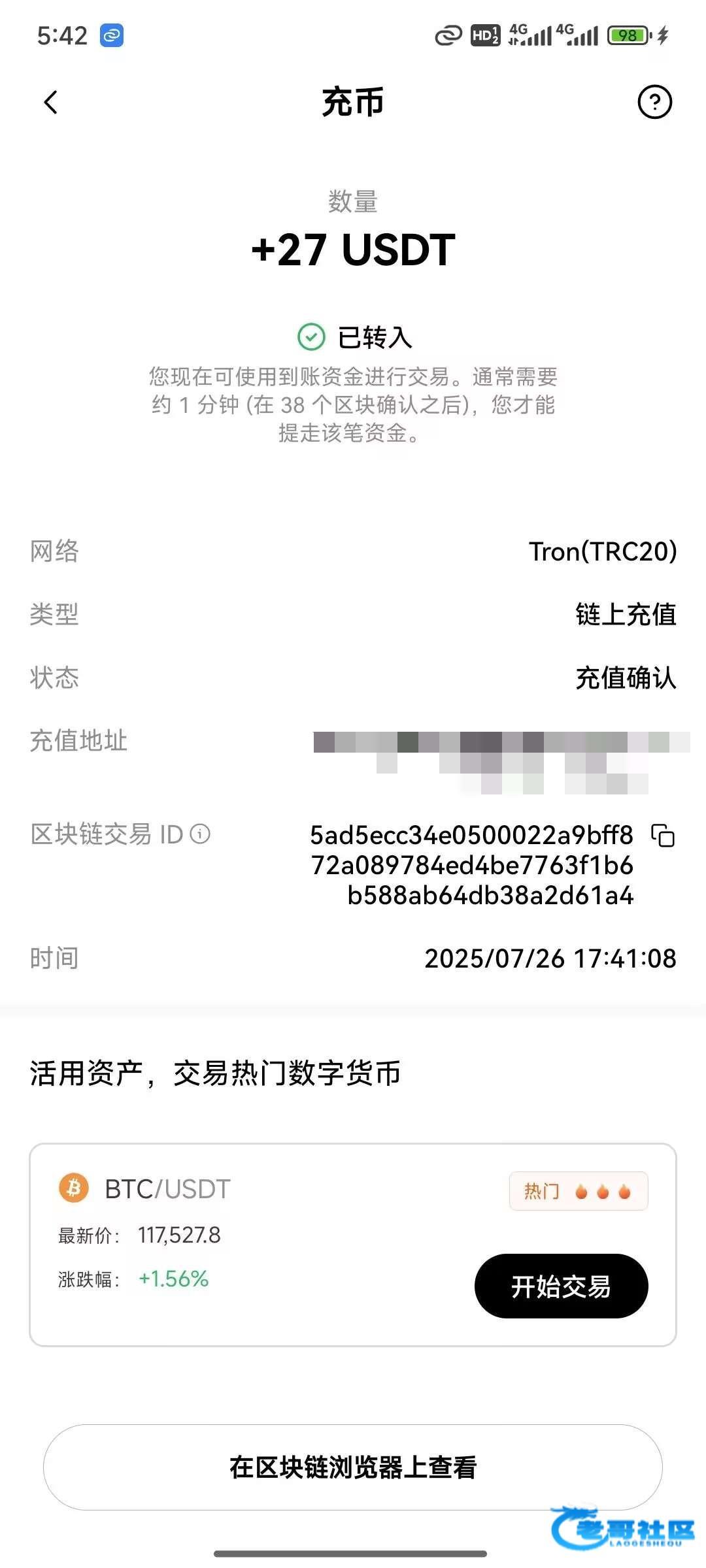Copy the blockchain transaction ID
Viewport: 706px width, 1568px height.
[663, 836]
